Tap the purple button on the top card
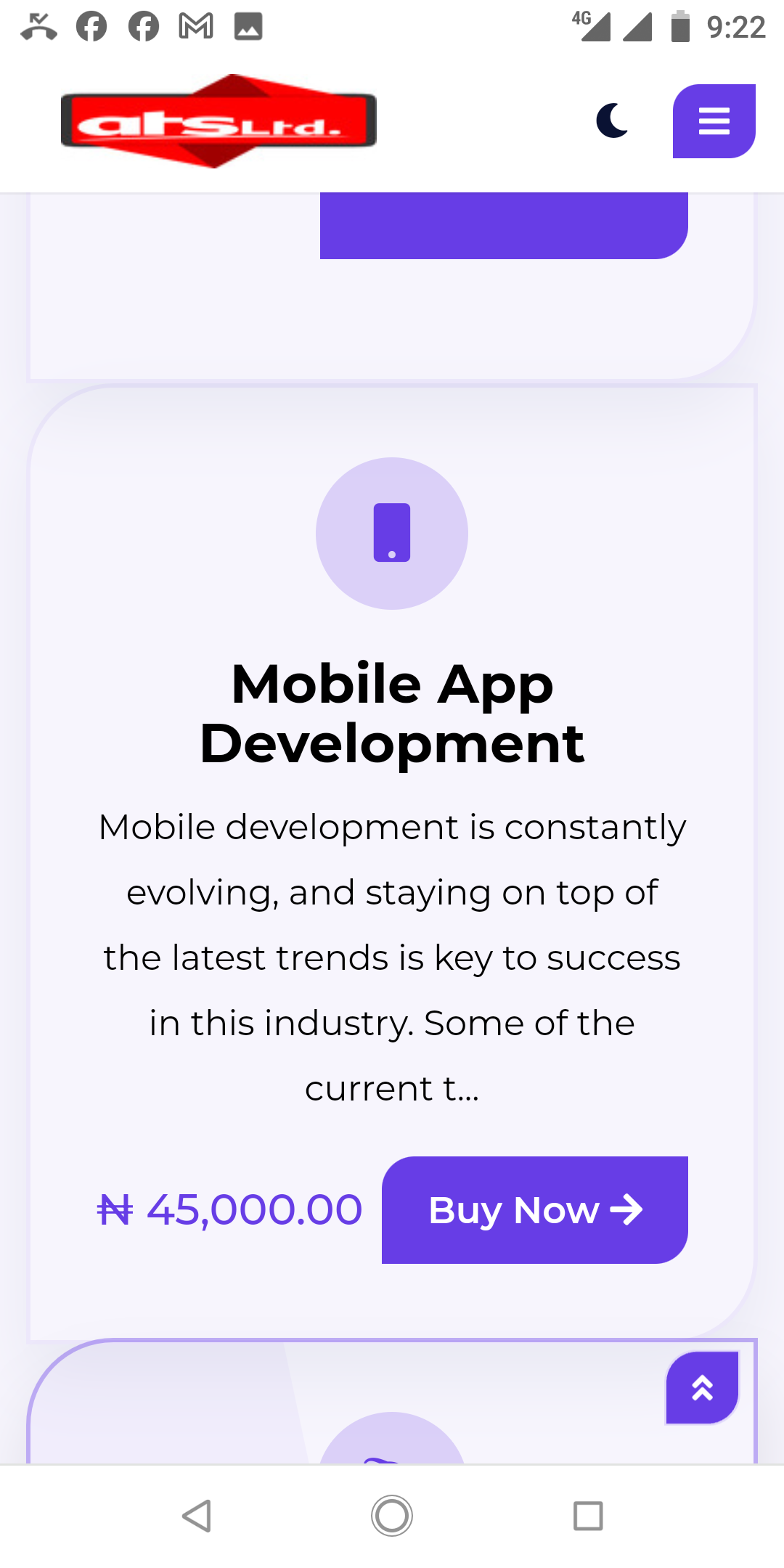The image size is (784, 1568). pos(504,226)
